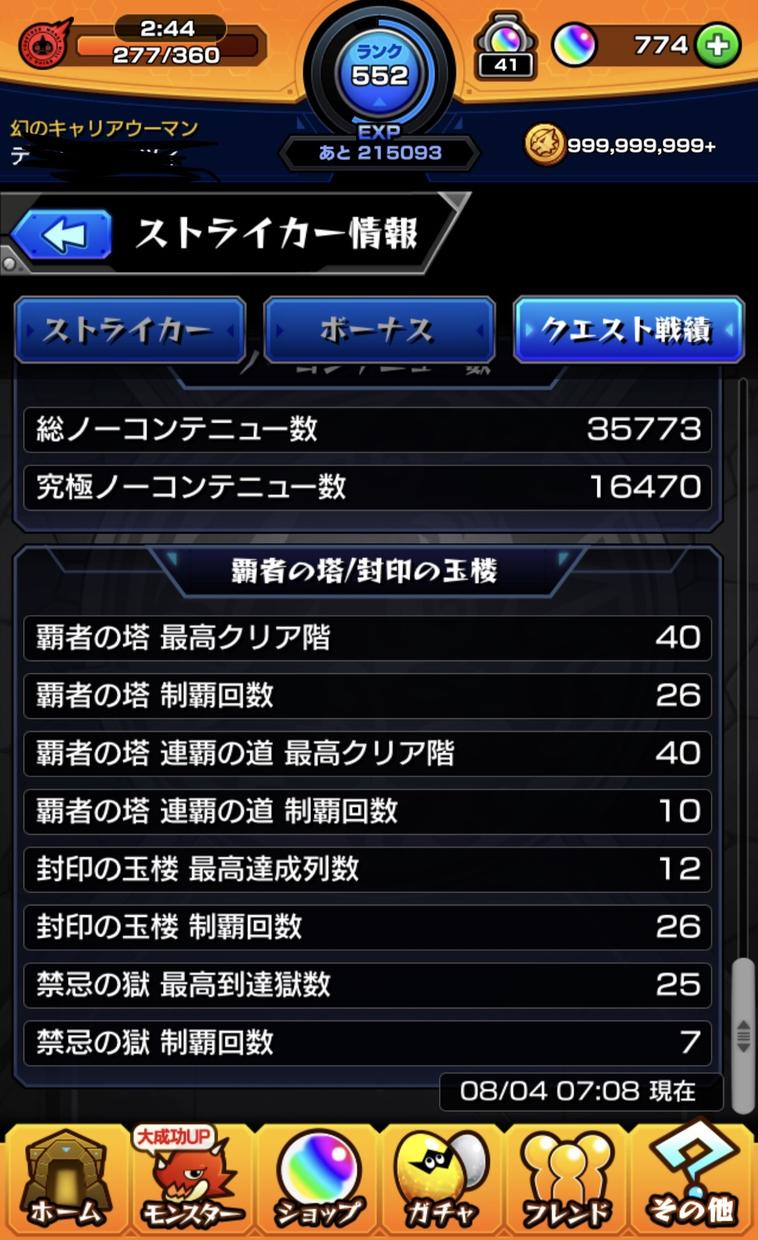Tap the rank 552 circular badge
The image size is (758, 1240).
click(380, 65)
